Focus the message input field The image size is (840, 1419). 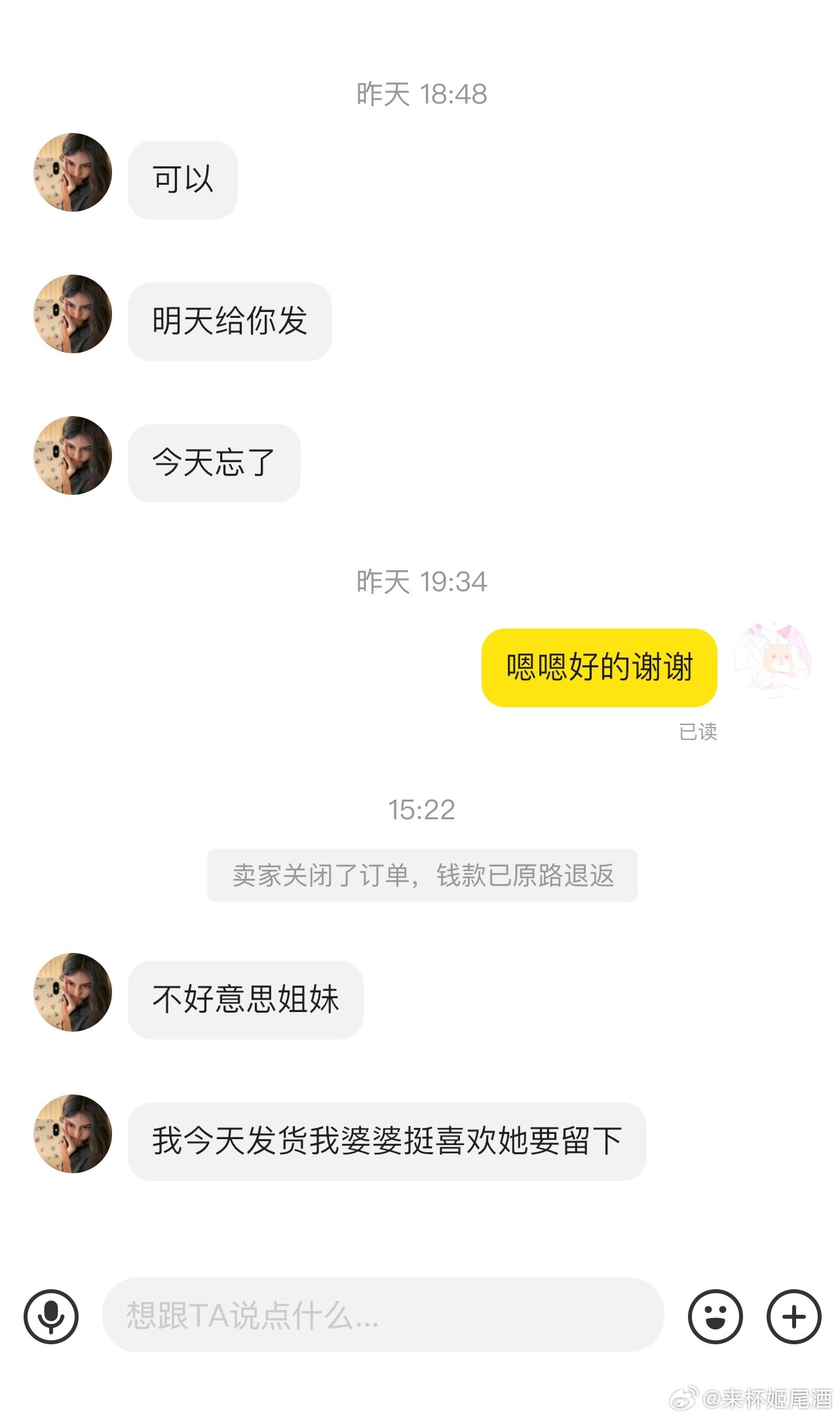(383, 1315)
